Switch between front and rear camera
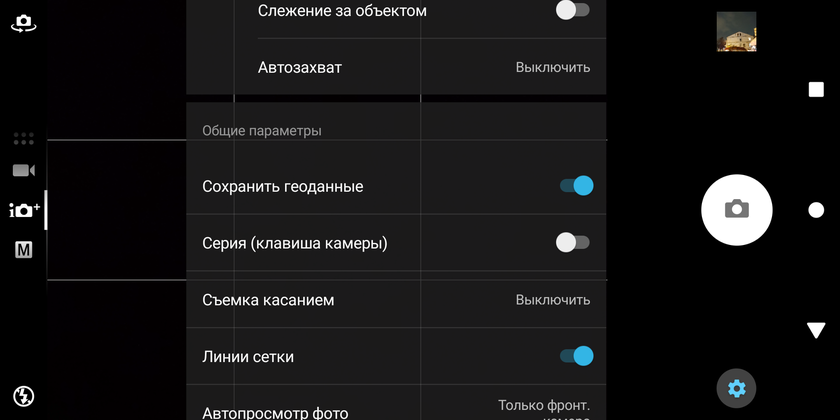The height and width of the screenshot is (420, 840). 23,23
